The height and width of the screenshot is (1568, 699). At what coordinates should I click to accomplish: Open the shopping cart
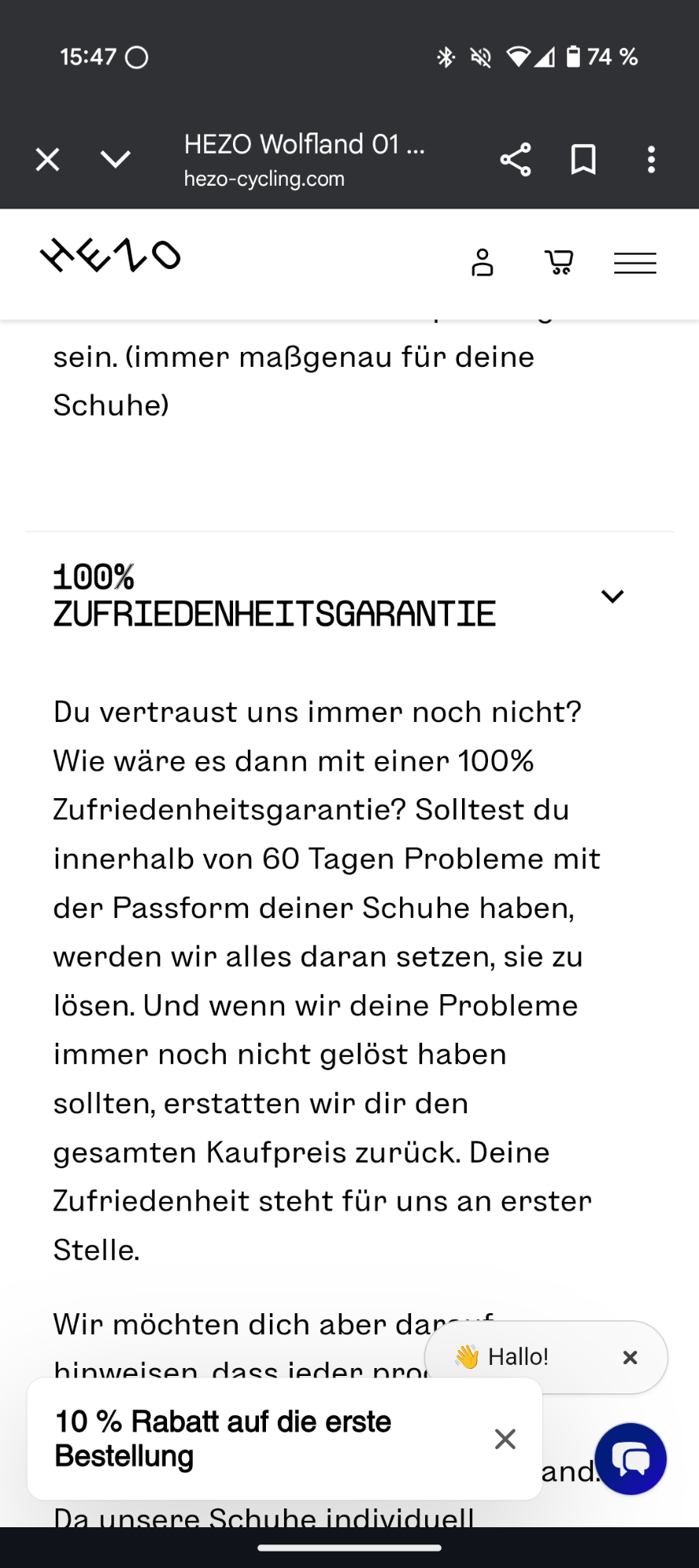559,263
